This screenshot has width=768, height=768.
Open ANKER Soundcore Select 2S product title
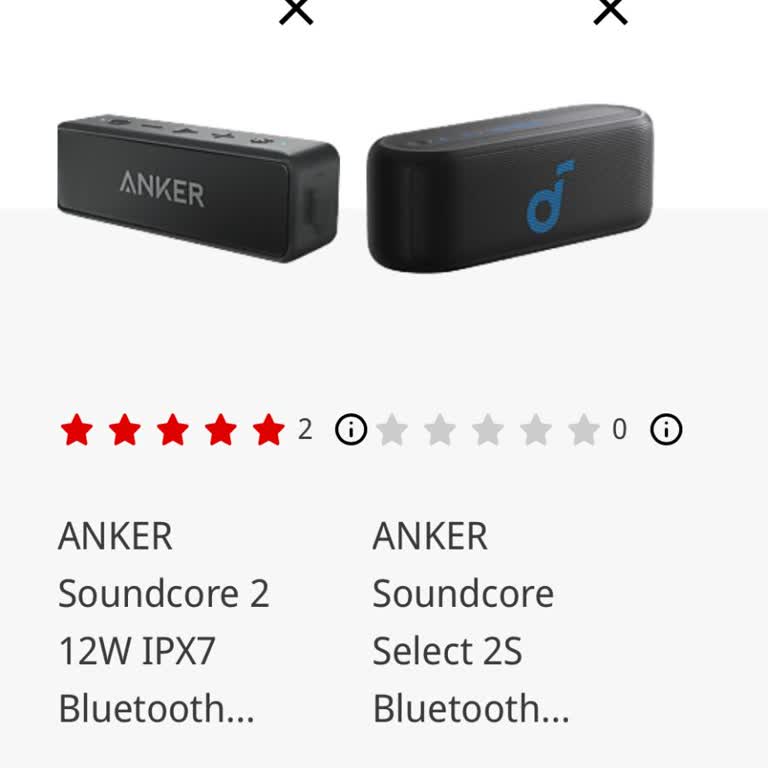[470, 622]
